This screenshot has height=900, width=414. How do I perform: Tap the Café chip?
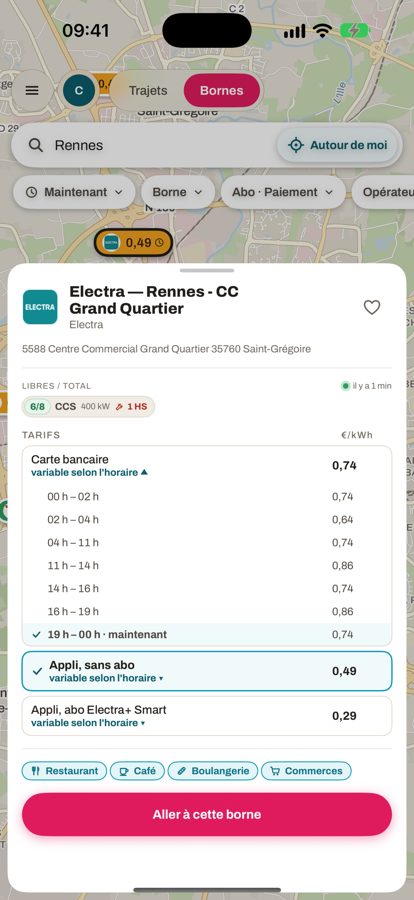(137, 771)
